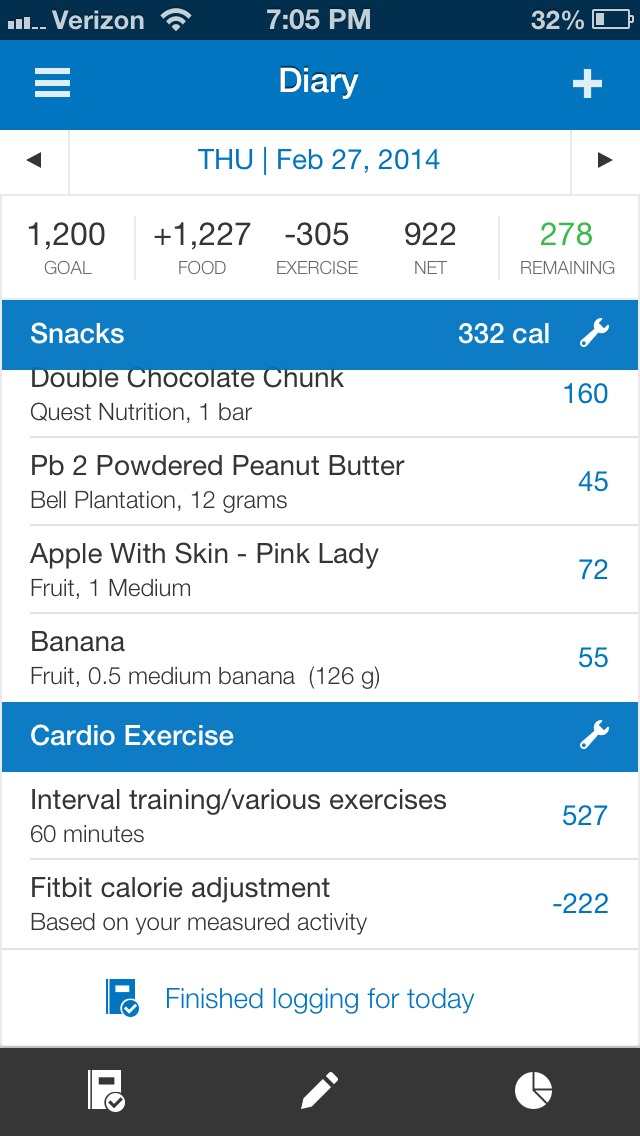The image size is (640, 1136).
Task: Open the Pb 2 Powdered Peanut Butter entry
Action: [x=320, y=481]
